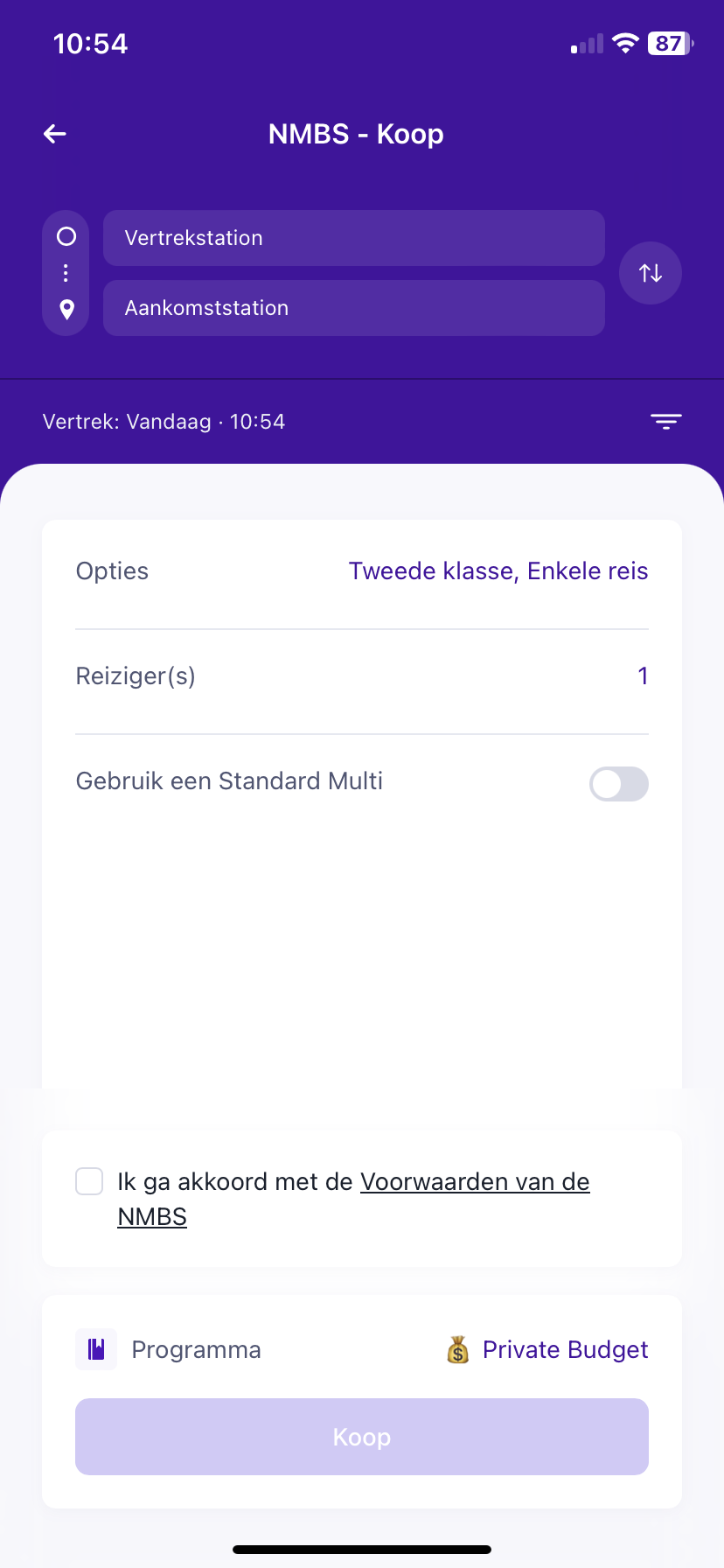Go back using the arrow icon
This screenshot has width=724, height=1568.
[x=55, y=134]
